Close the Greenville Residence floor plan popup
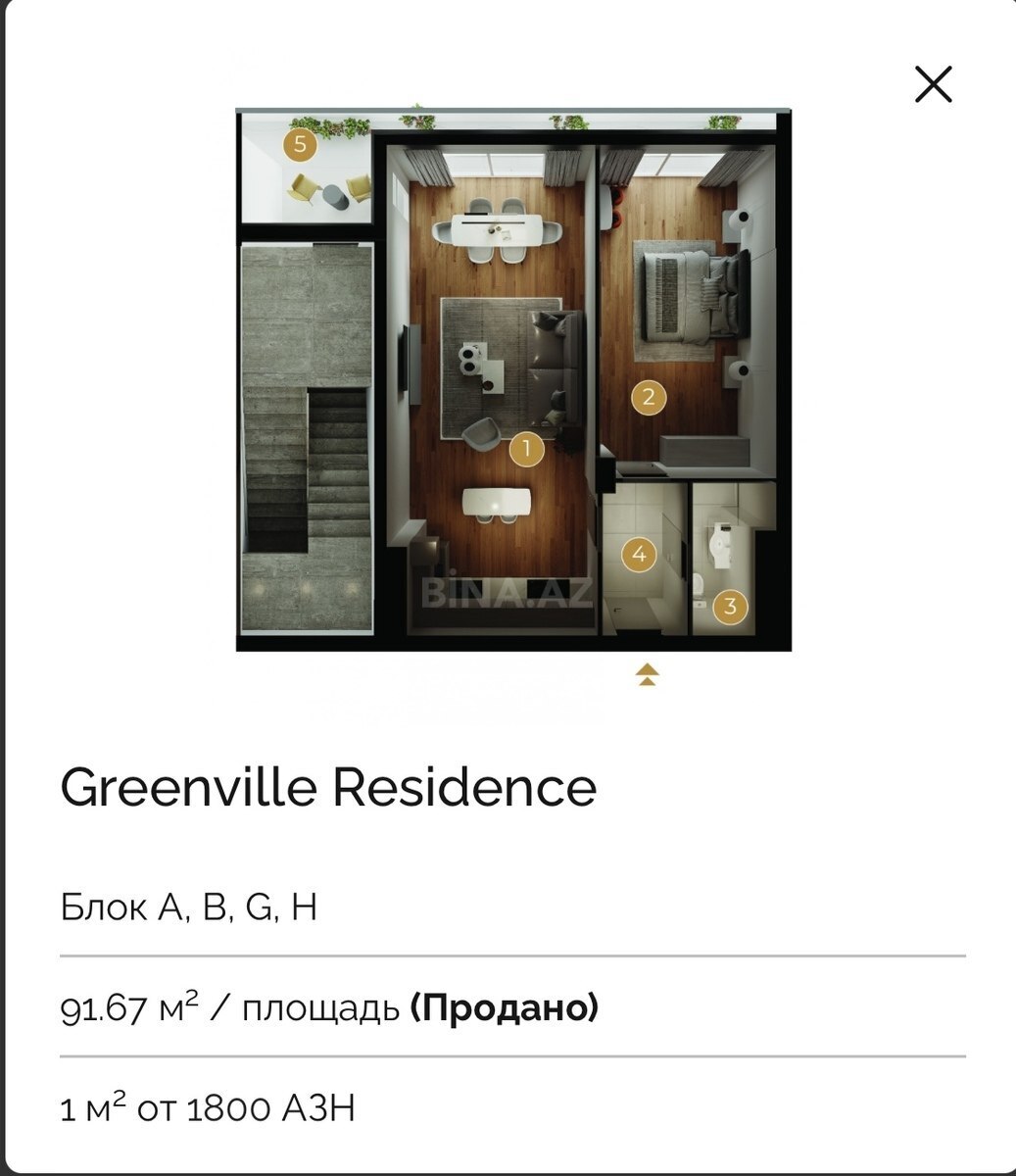This screenshot has width=1016, height=1176. (933, 84)
